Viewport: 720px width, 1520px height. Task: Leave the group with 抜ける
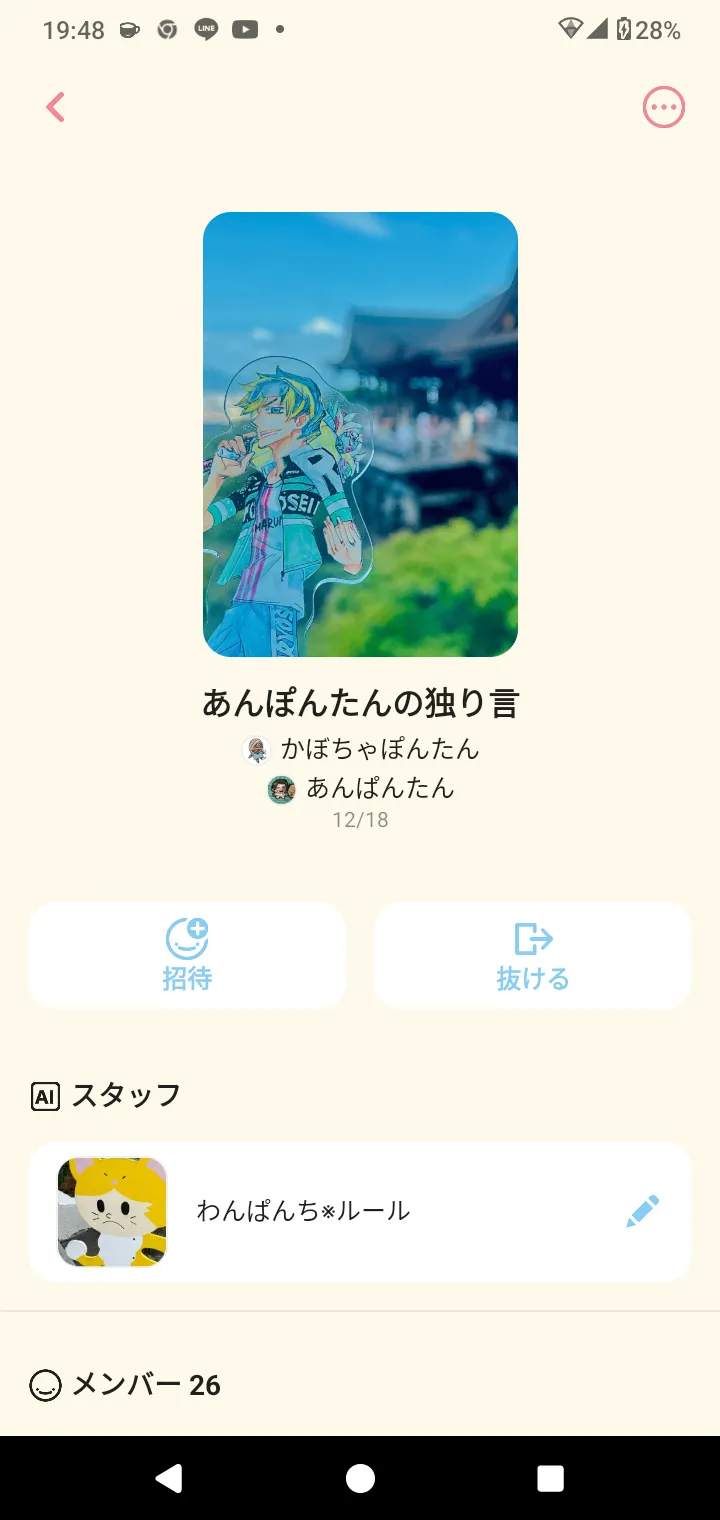[532, 955]
